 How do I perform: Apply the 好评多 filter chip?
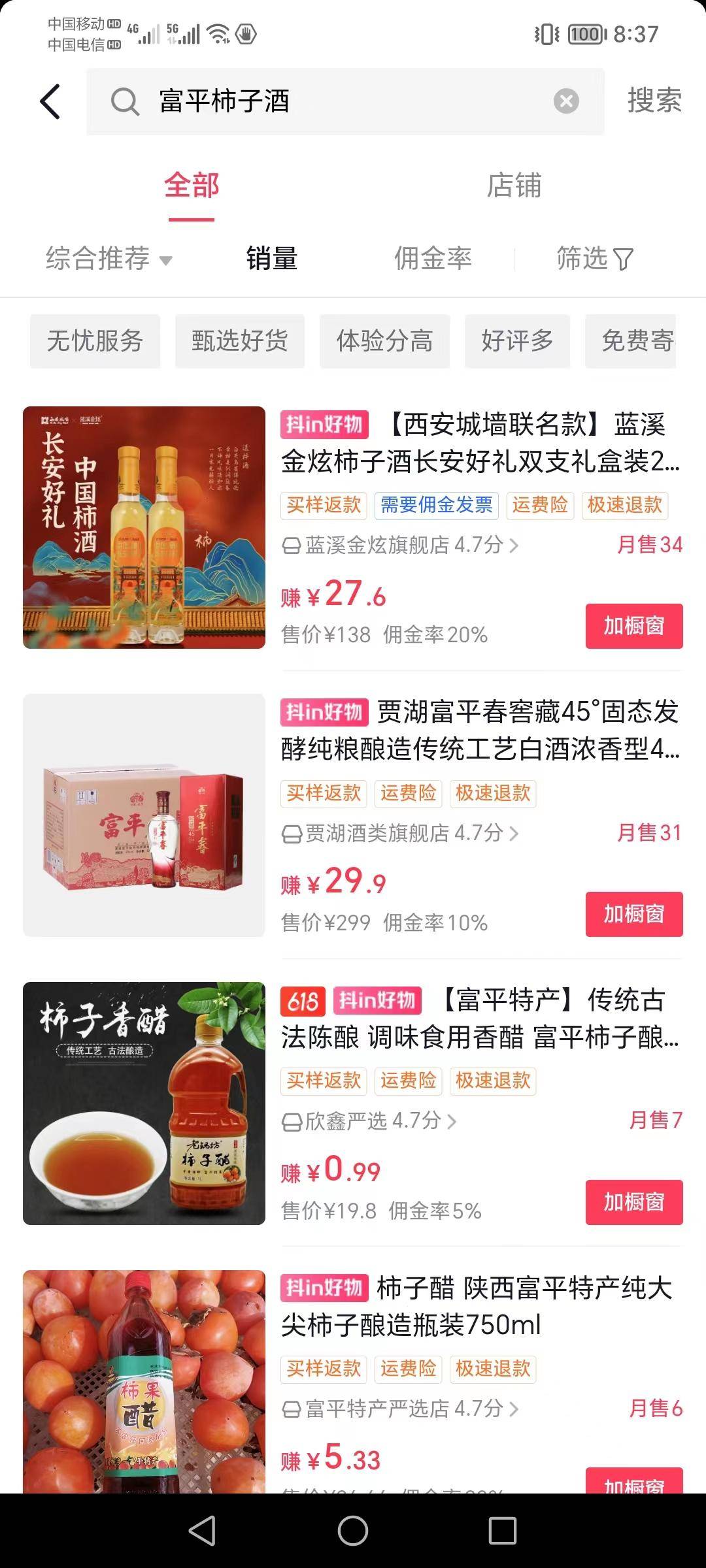click(x=517, y=341)
